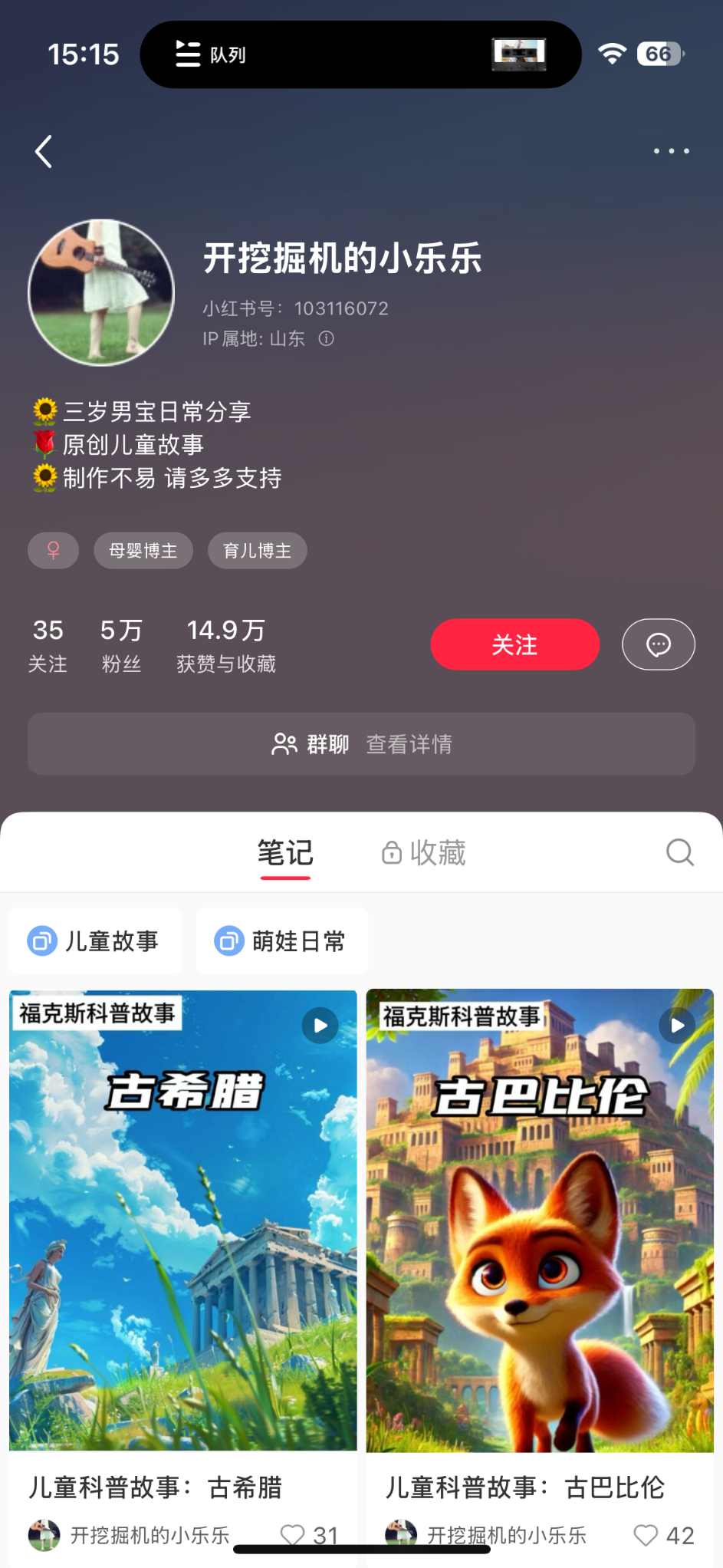
Task: Toggle follow by tapping 关注 button
Action: 514,644
